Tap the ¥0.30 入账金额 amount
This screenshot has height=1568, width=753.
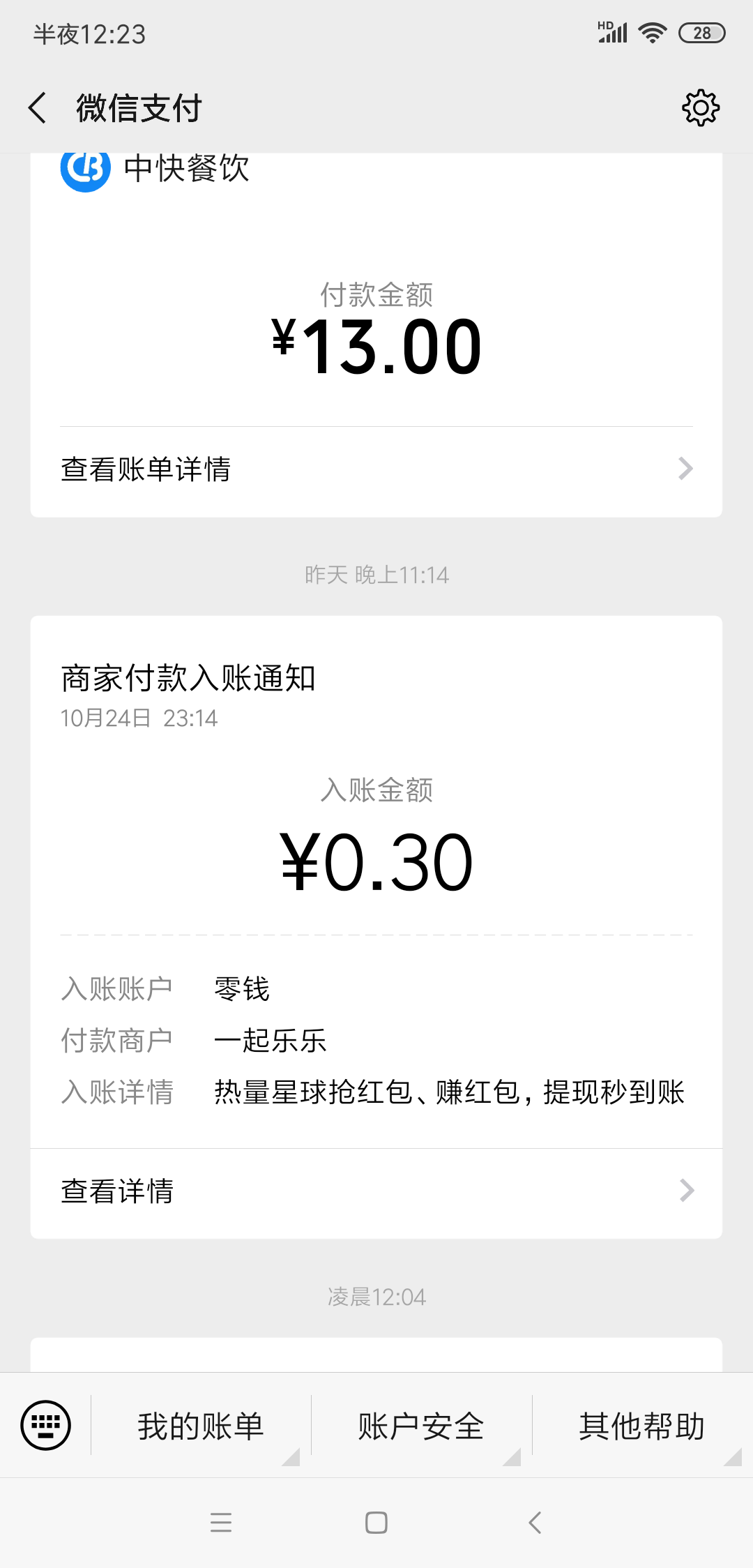(376, 859)
